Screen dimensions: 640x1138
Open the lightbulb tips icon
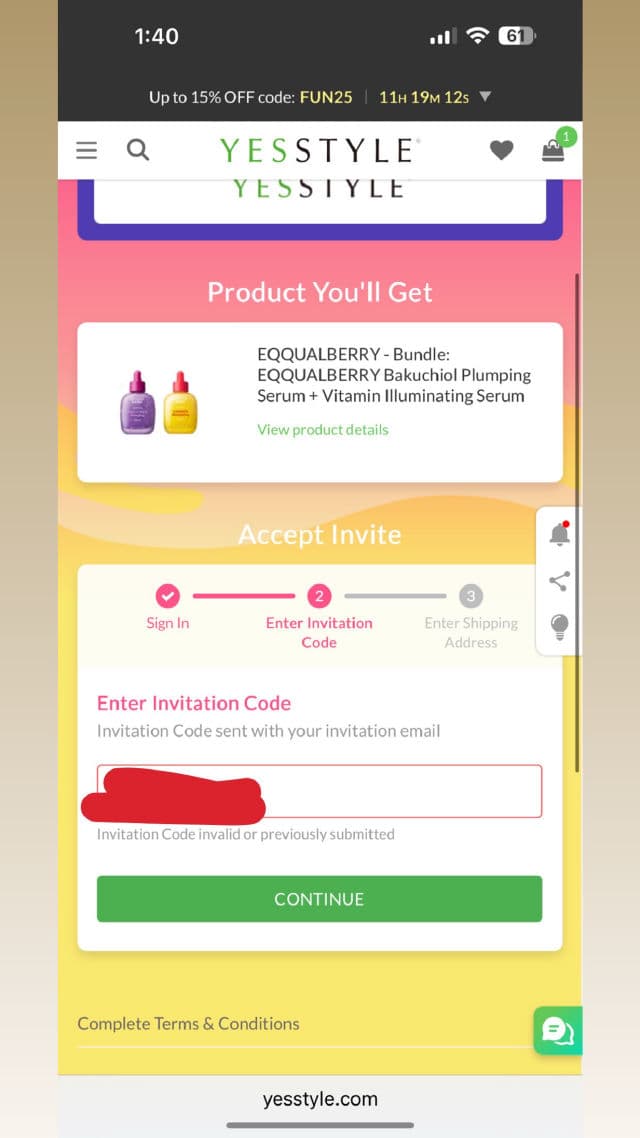click(x=560, y=627)
